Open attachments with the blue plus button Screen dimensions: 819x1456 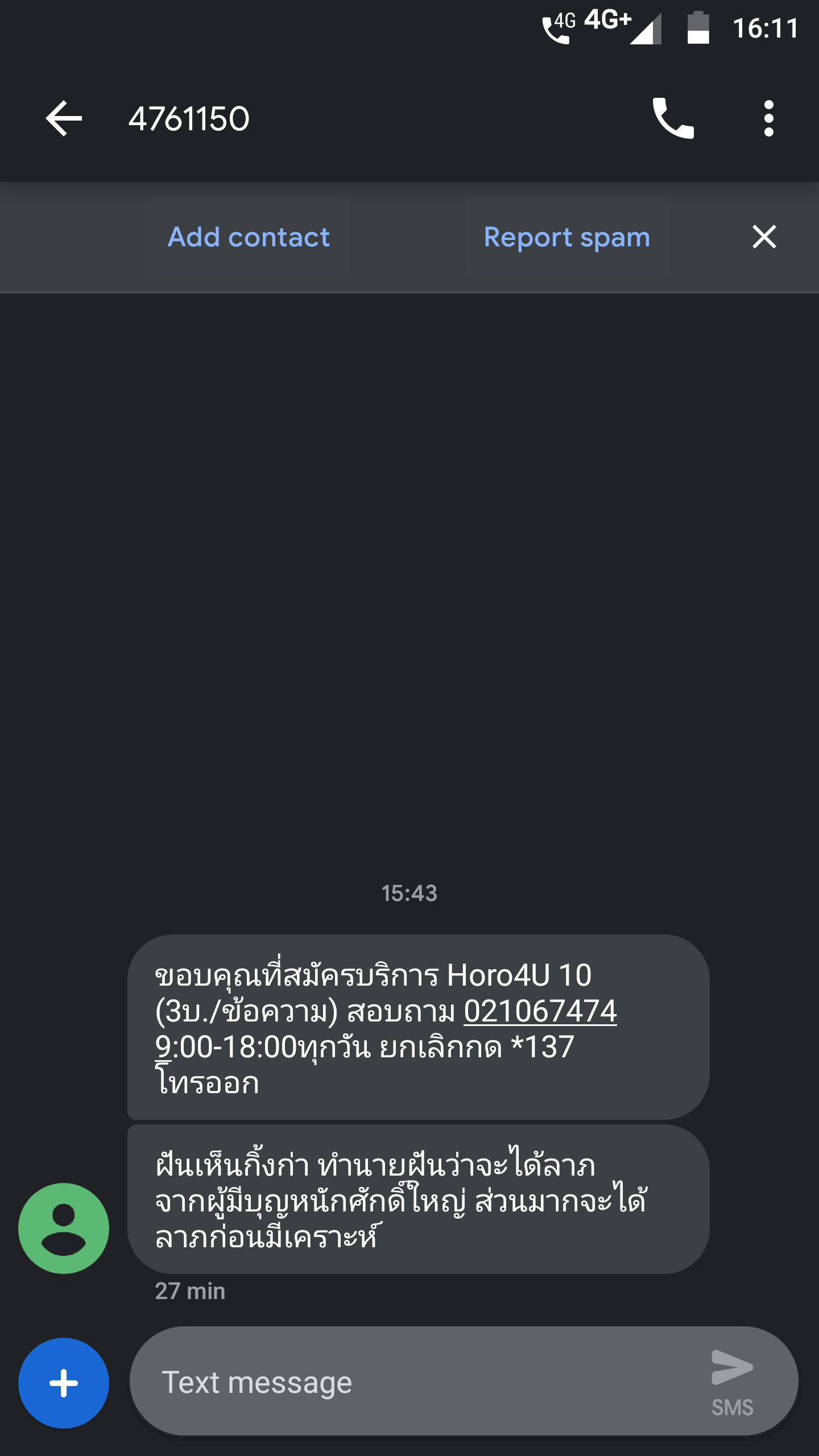[x=64, y=1383]
